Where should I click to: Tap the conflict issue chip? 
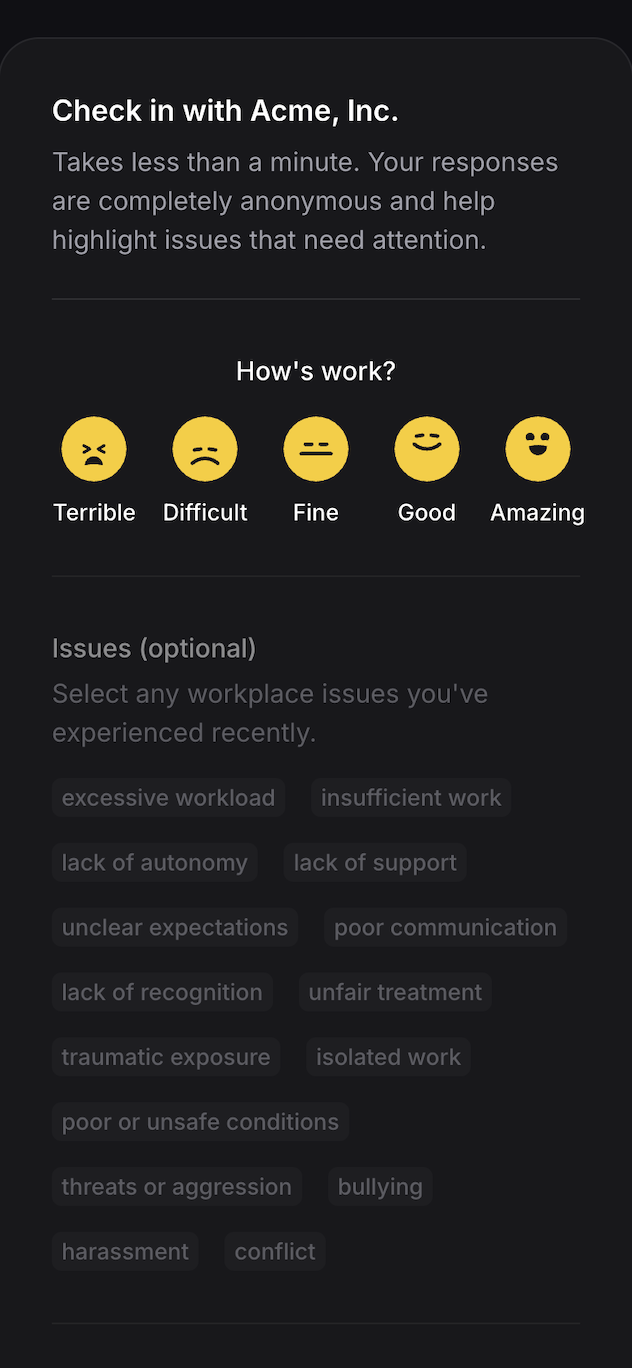pyautogui.click(x=275, y=1252)
